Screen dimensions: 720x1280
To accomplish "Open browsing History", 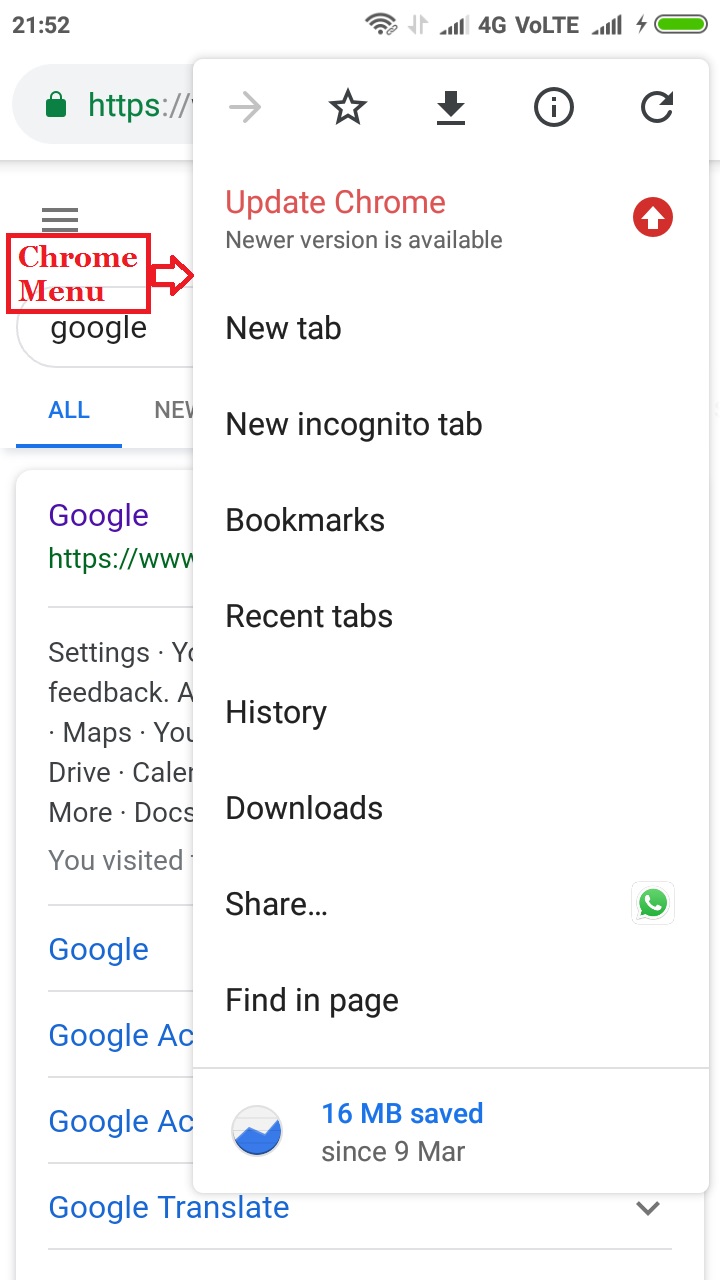I will (276, 712).
